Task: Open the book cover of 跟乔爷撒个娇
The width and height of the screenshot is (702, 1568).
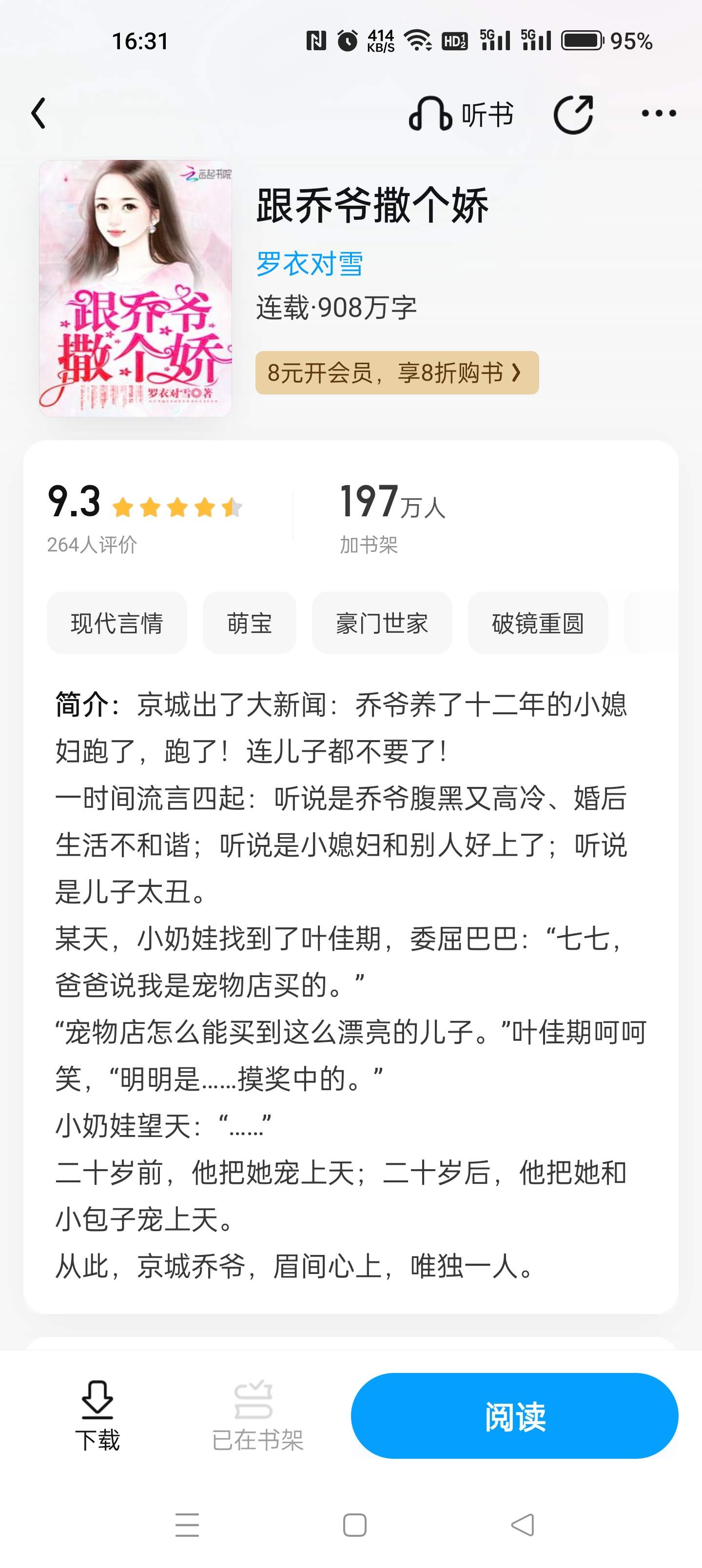Action: coord(135,288)
